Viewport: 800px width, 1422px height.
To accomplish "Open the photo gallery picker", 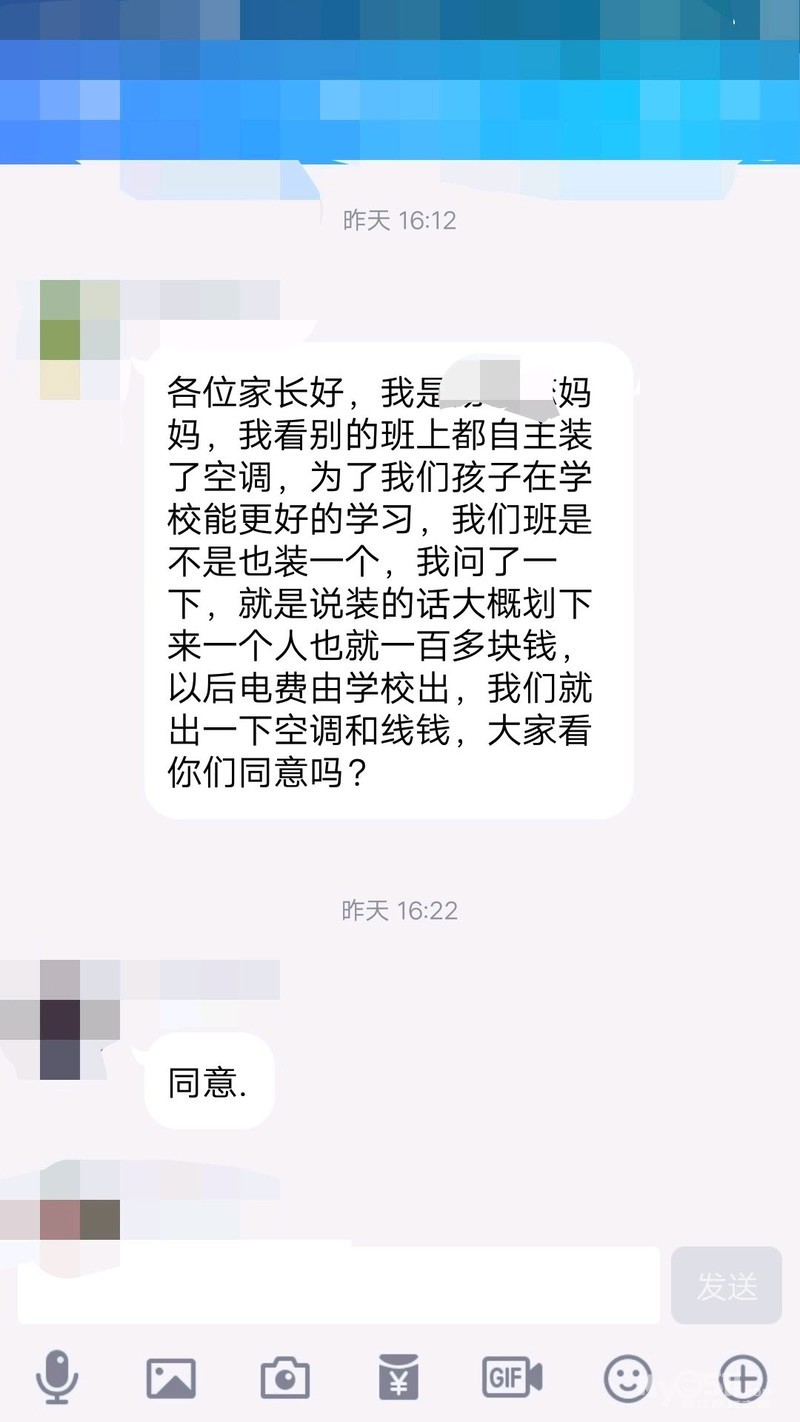I will pyautogui.click(x=171, y=1378).
